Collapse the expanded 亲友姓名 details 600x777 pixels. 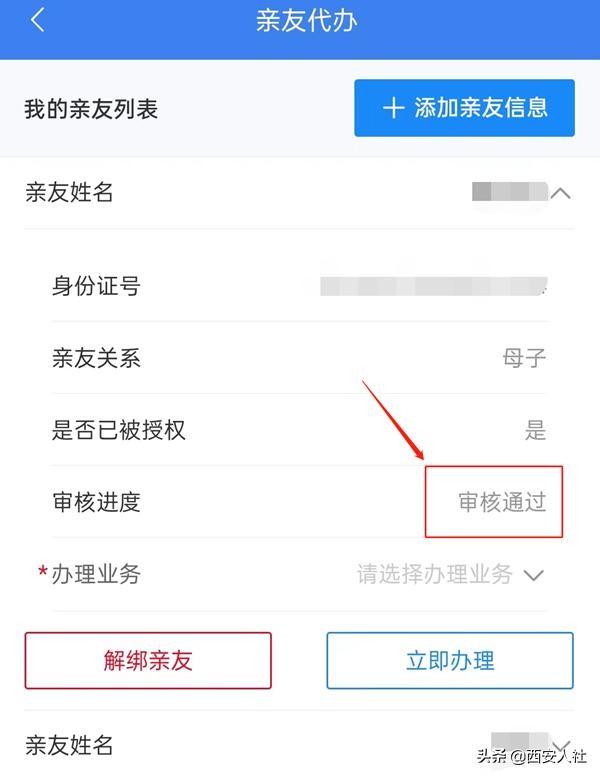[560, 193]
